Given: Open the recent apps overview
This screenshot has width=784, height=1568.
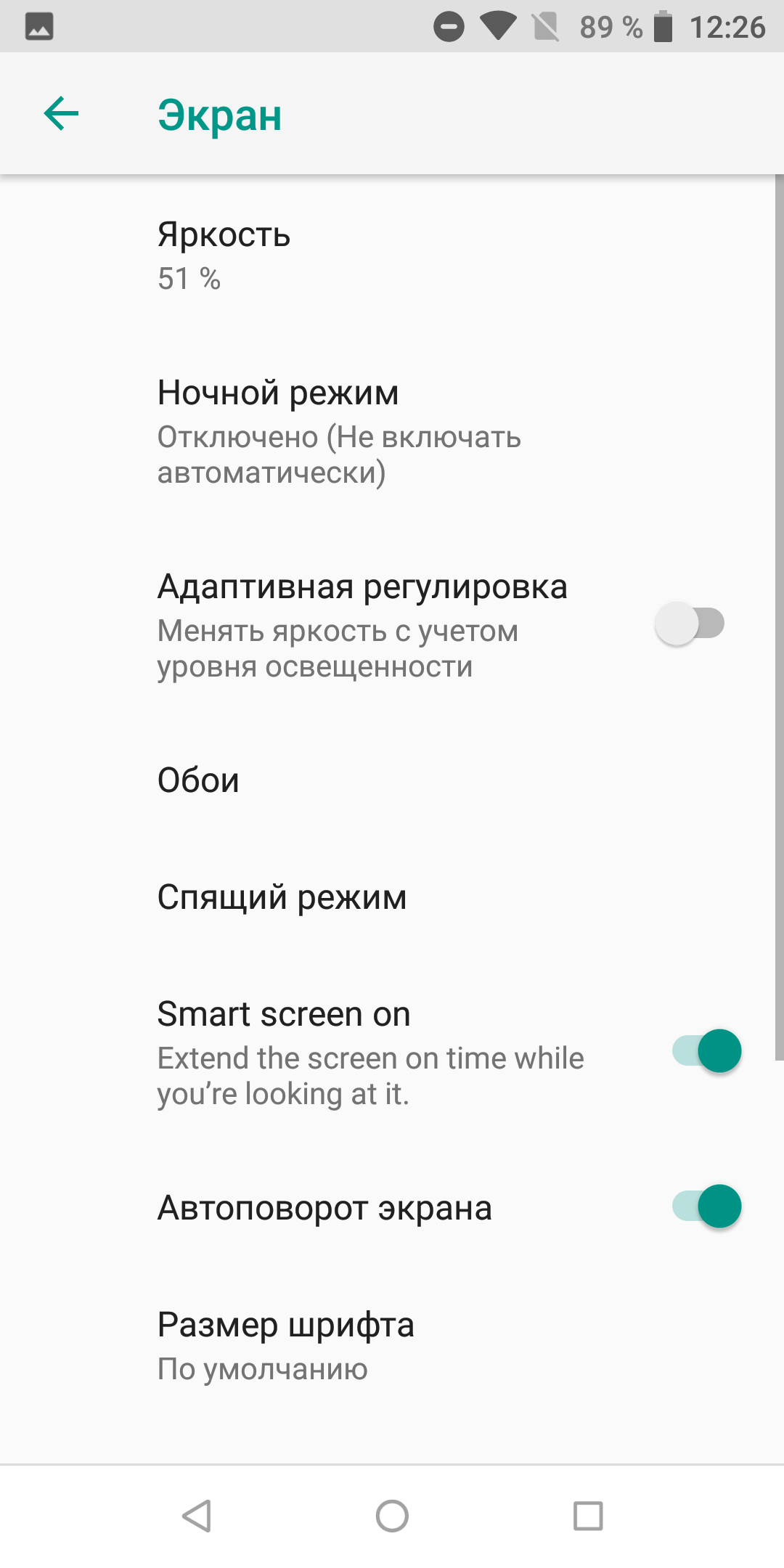Looking at the screenshot, I should coord(588,1516).
